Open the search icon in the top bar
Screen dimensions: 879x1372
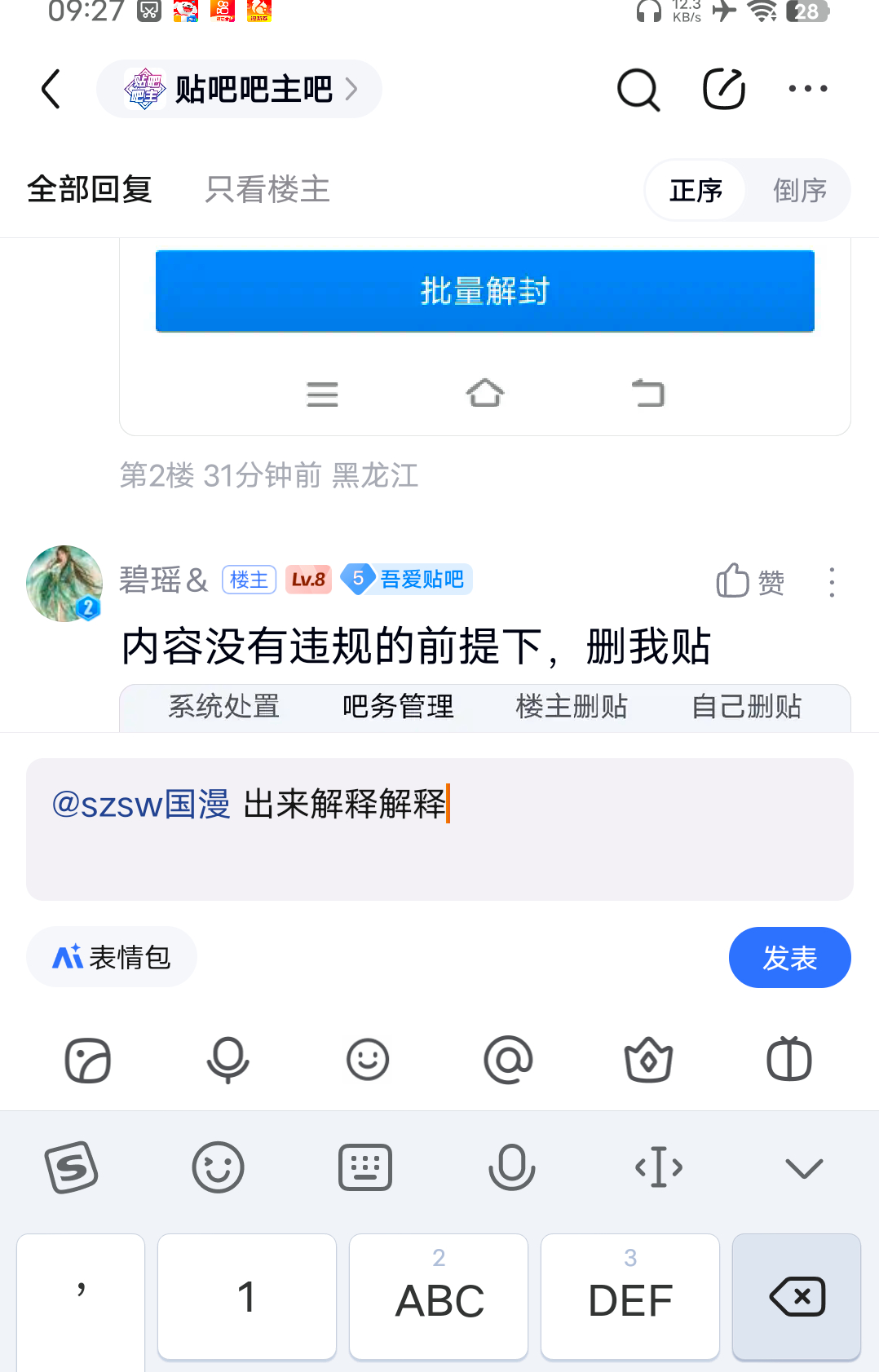(x=638, y=89)
